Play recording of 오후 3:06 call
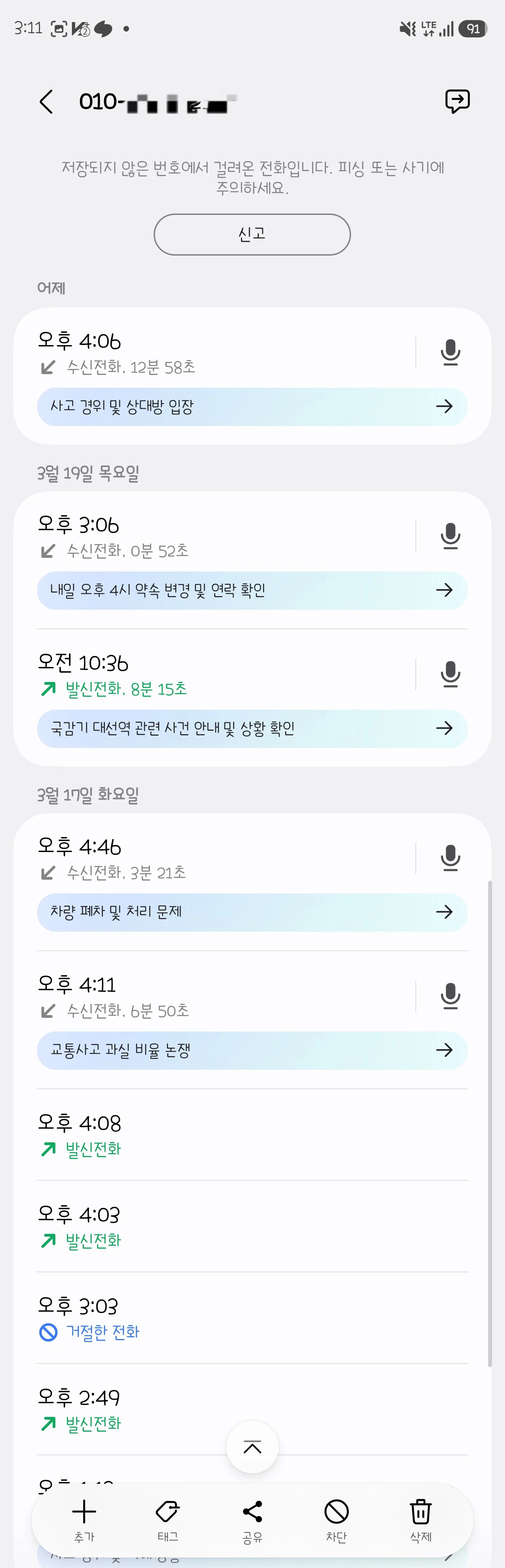Image resolution: width=505 pixels, height=1568 pixels. pyautogui.click(x=450, y=536)
